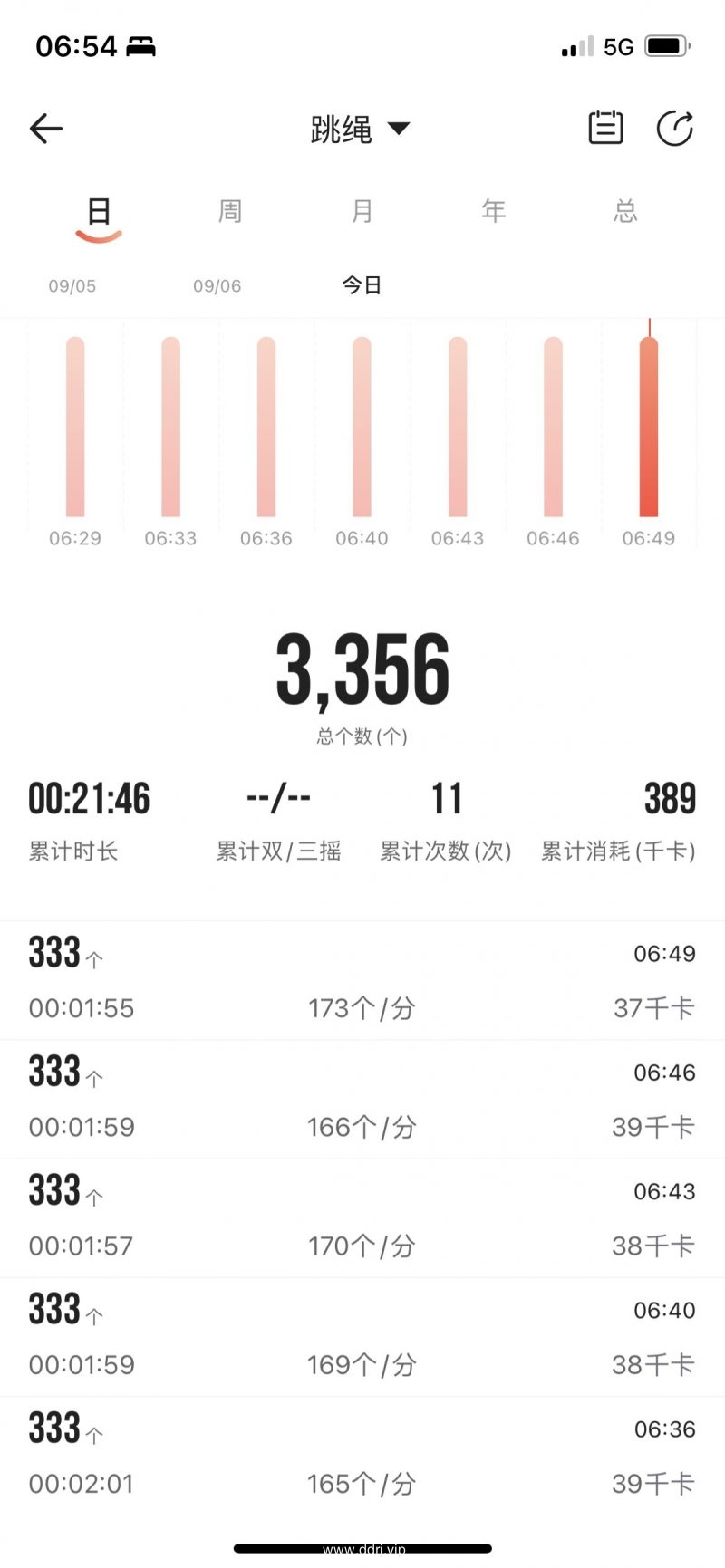Viewport: 725px width, 1568px height.
Task: Share this jump rope summary
Action: [x=675, y=128]
